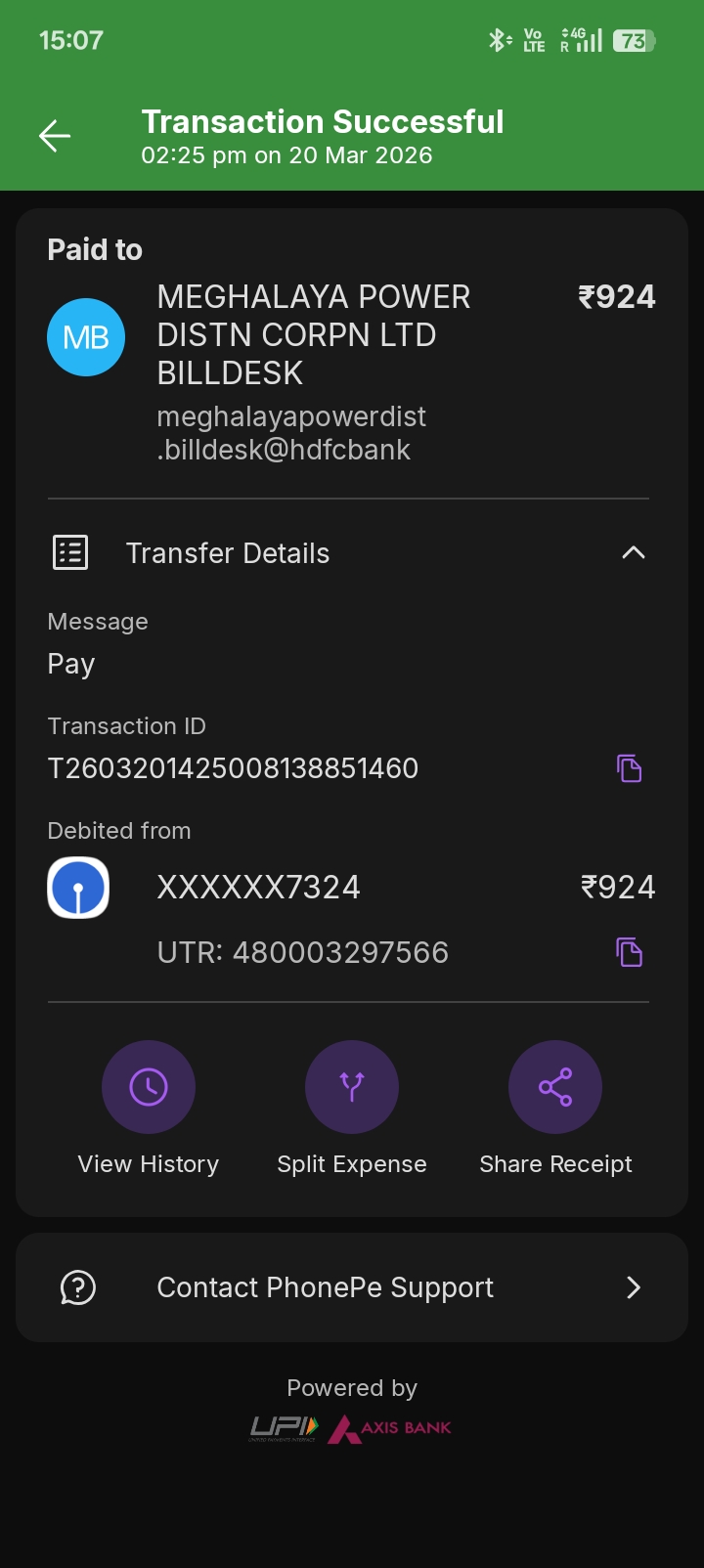Open Contact PhonePe Support
Image resolution: width=704 pixels, height=1568 pixels.
[x=352, y=1287]
